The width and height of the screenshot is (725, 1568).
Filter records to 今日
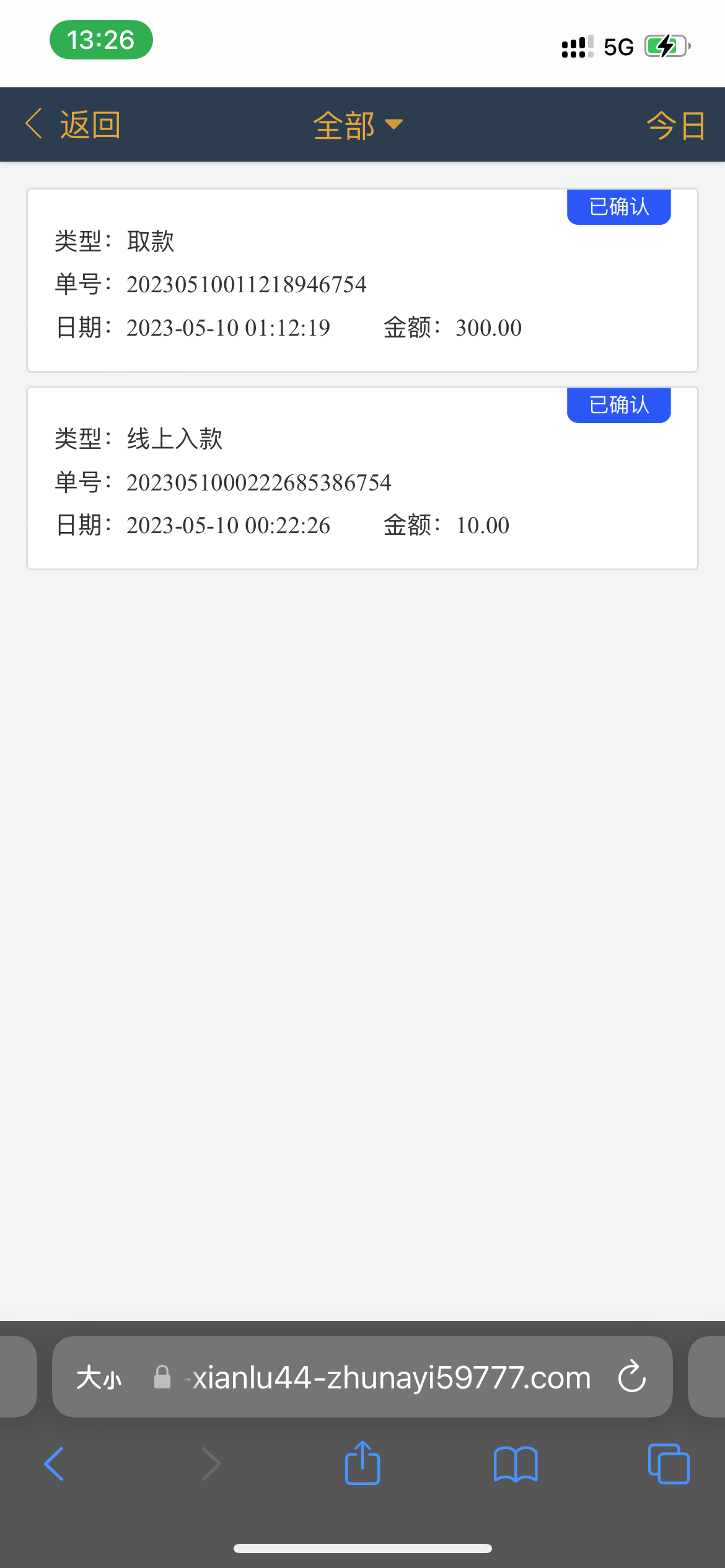click(x=675, y=126)
